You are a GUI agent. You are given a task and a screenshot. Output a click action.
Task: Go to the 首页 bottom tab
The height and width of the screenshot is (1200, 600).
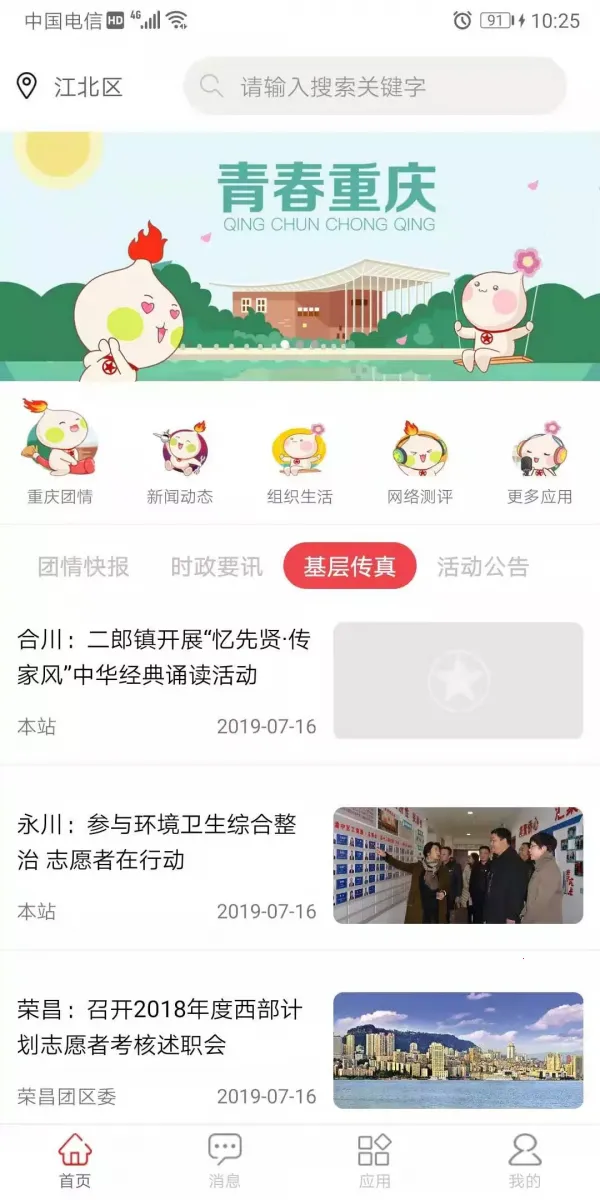(75, 1160)
